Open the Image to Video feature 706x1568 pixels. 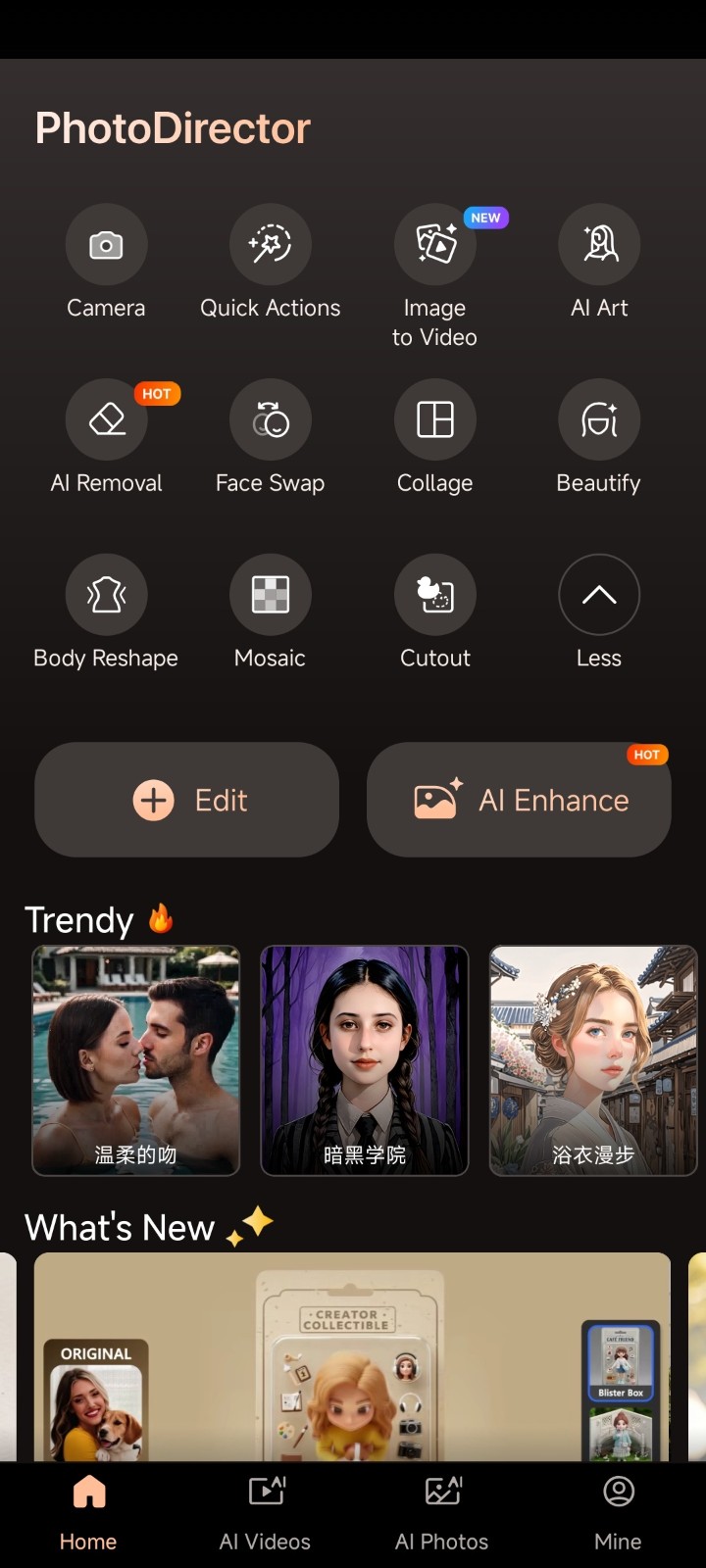coord(434,245)
